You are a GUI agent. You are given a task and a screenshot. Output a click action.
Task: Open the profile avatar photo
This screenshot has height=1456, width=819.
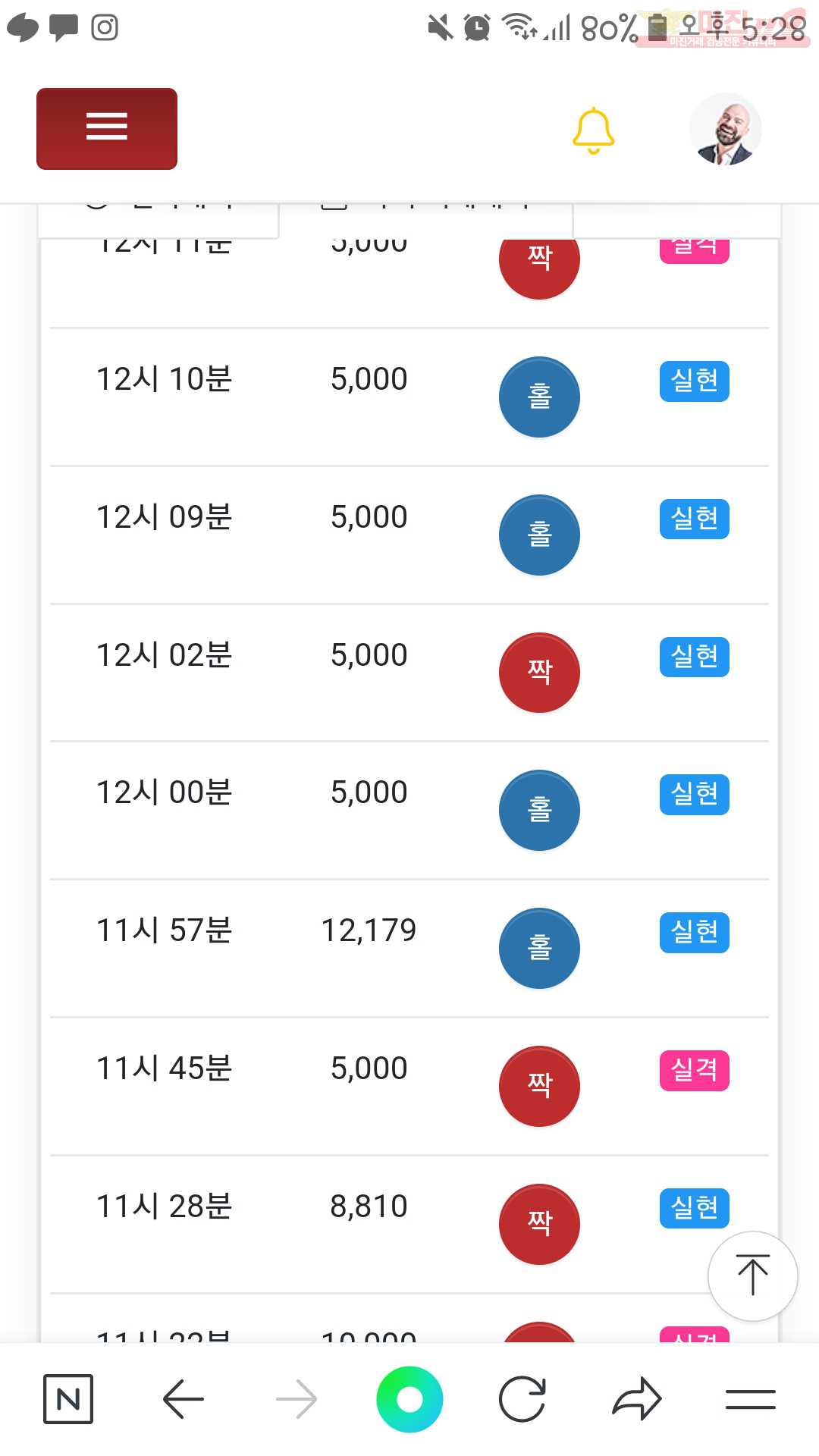(726, 130)
